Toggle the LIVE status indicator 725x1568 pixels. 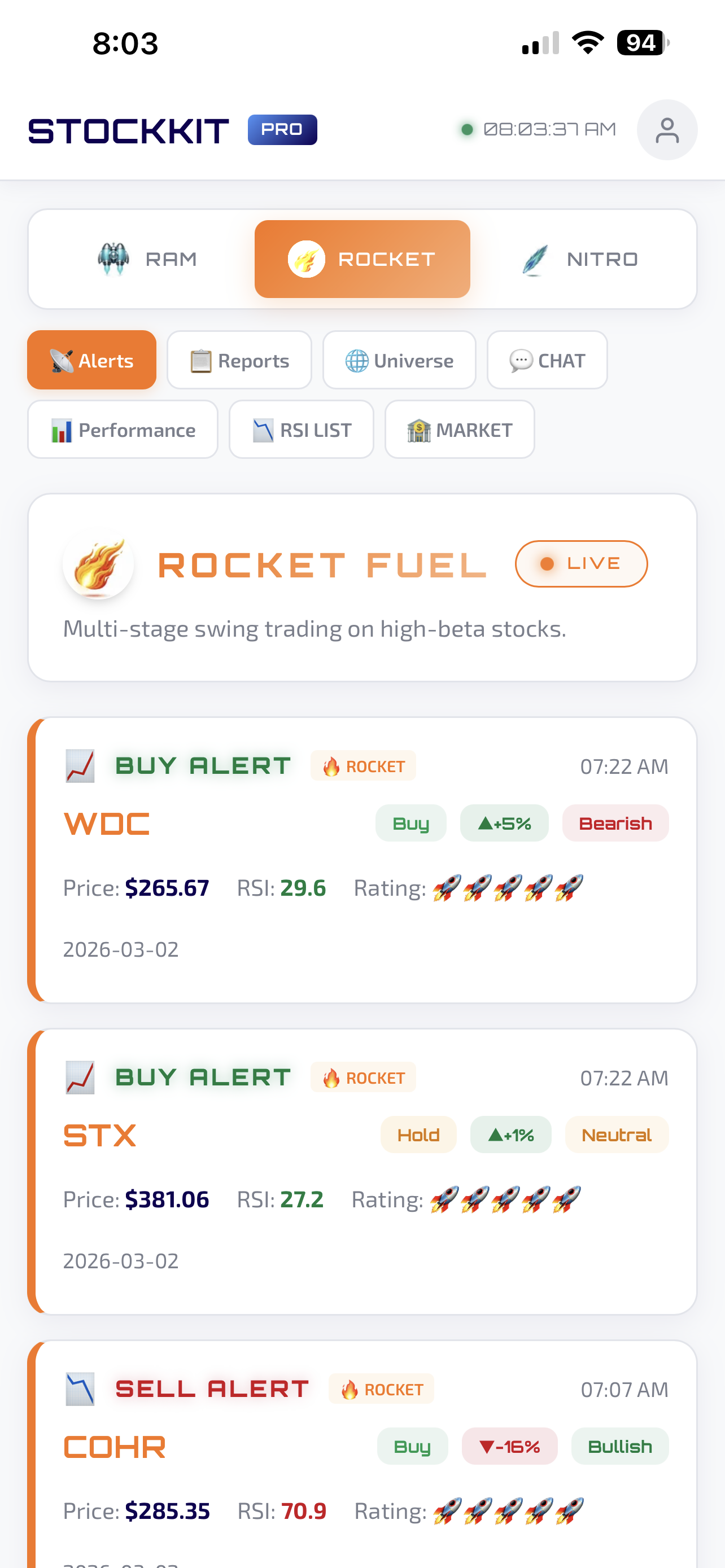pyautogui.click(x=580, y=563)
